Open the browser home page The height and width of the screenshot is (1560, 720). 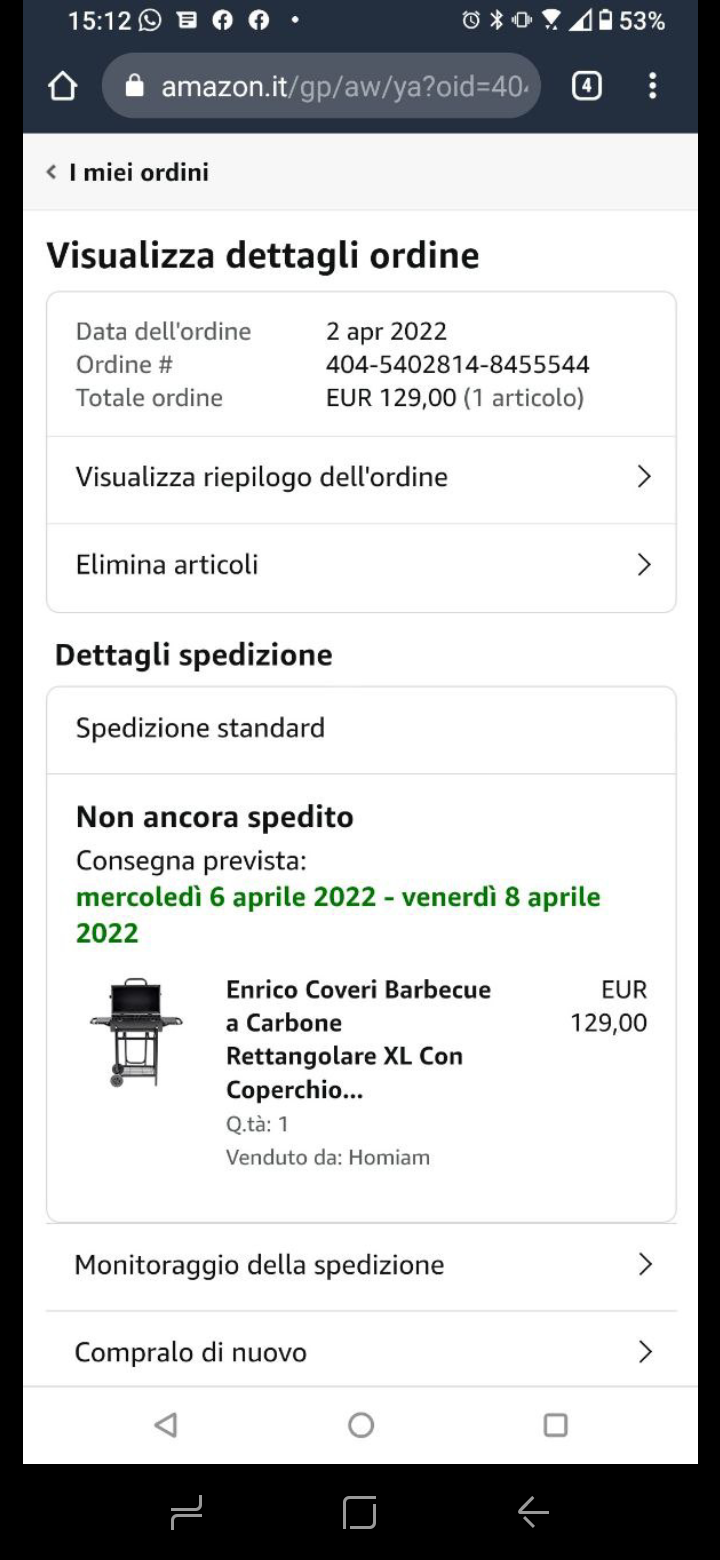click(62, 88)
